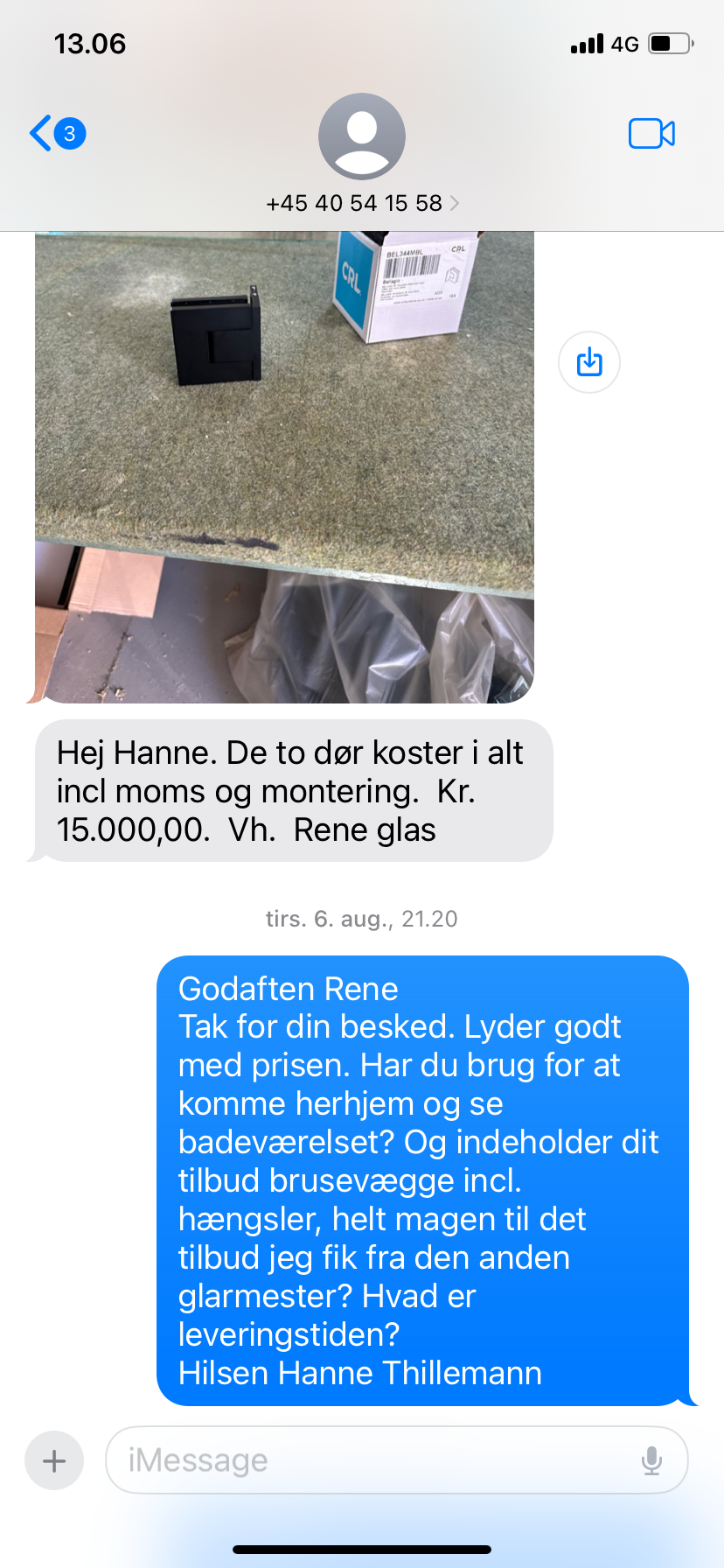The height and width of the screenshot is (1568, 724).
Task: Record an audio message with microphone
Action: (651, 1460)
